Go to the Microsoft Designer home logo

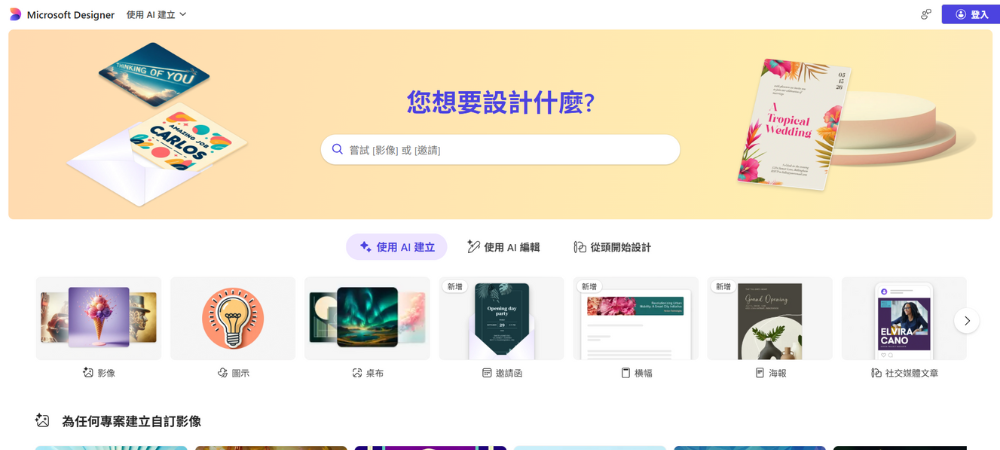tap(61, 15)
